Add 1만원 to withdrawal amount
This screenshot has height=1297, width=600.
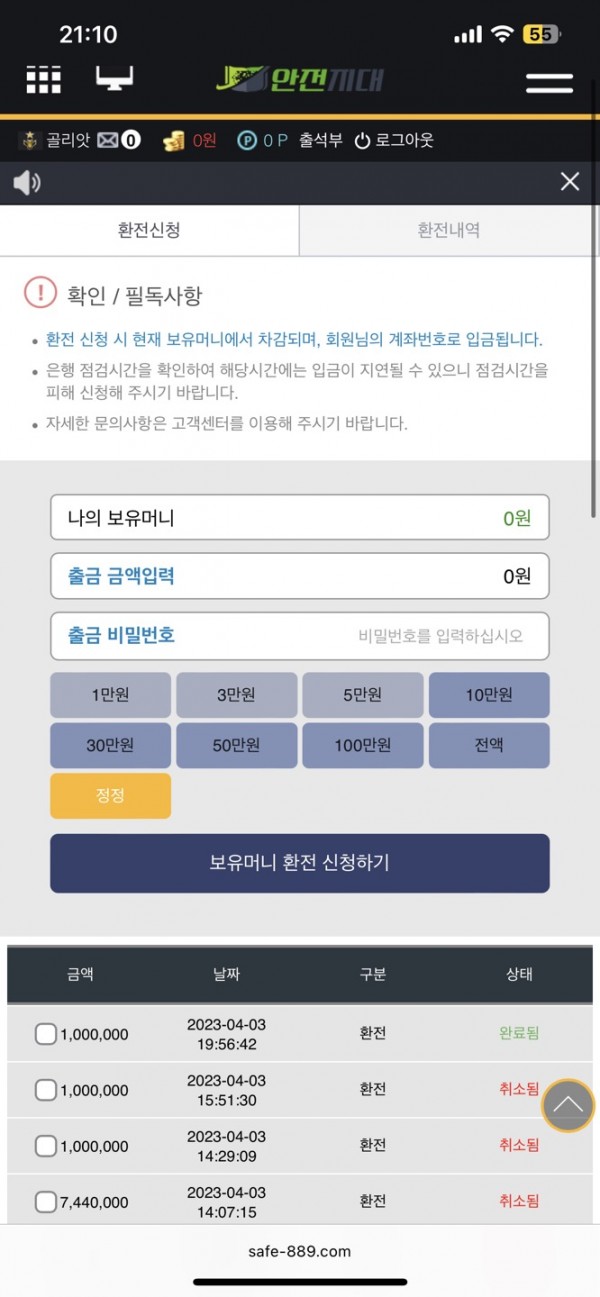111,695
